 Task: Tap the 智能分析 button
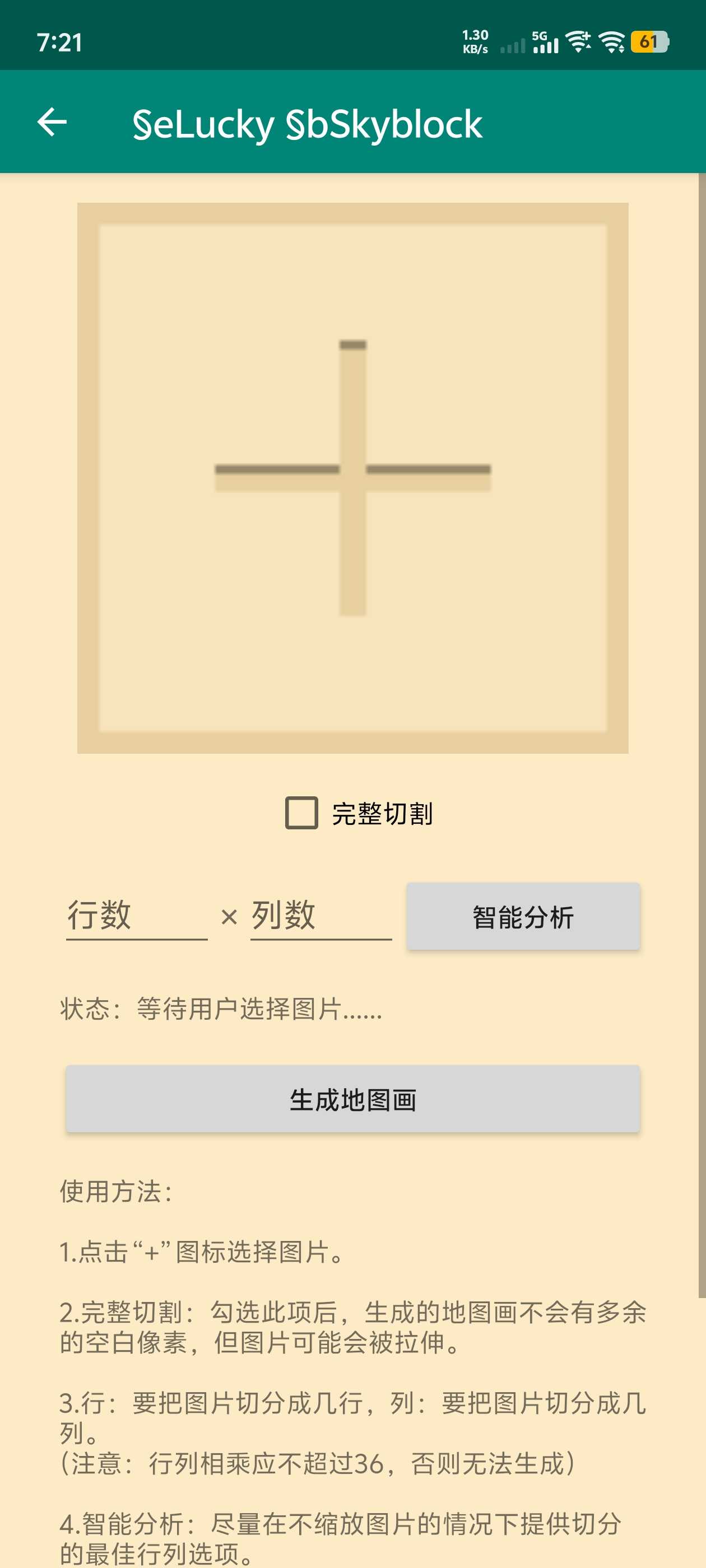(x=523, y=916)
